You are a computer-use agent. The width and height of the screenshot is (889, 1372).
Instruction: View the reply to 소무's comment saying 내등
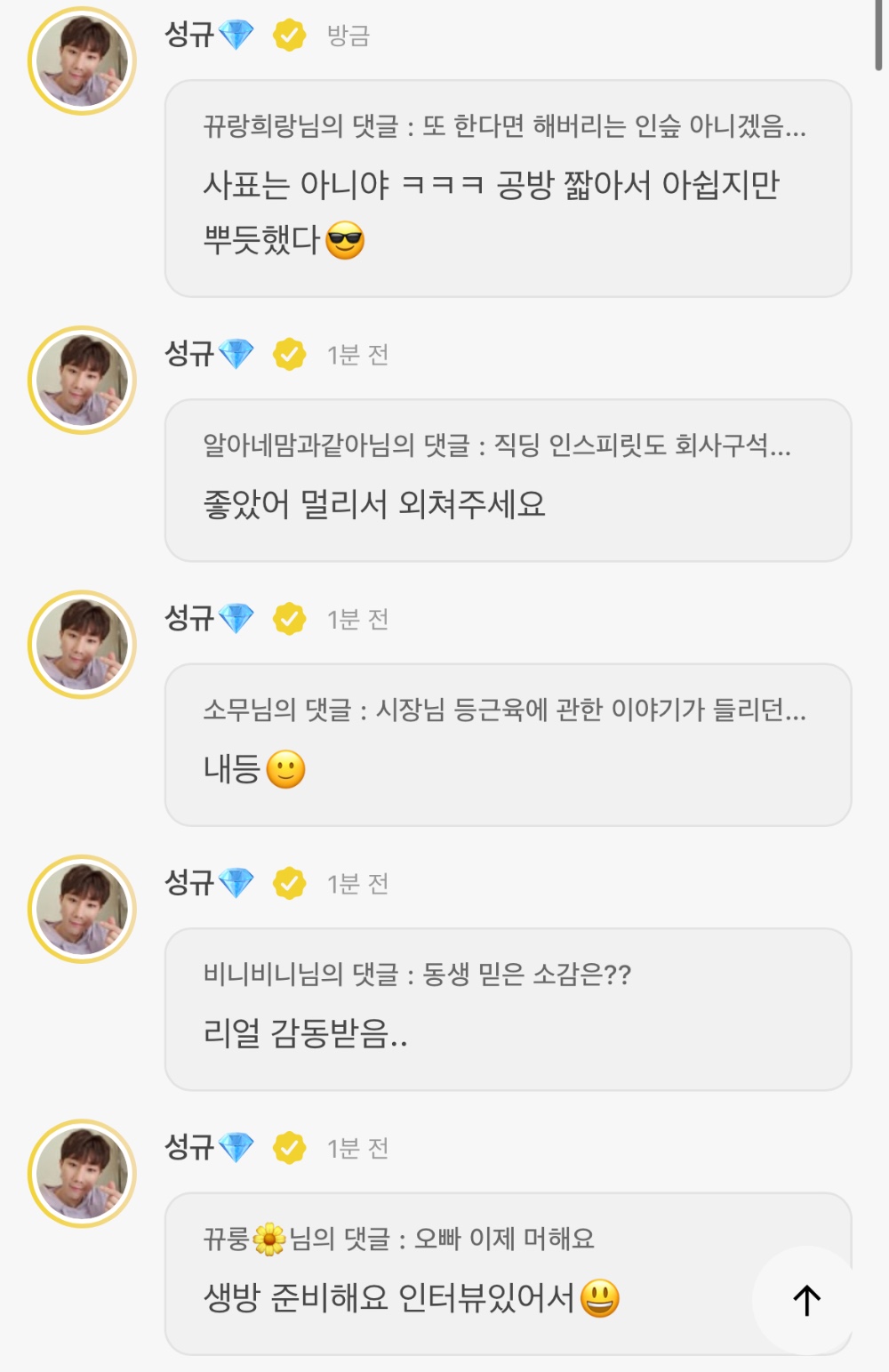point(508,744)
